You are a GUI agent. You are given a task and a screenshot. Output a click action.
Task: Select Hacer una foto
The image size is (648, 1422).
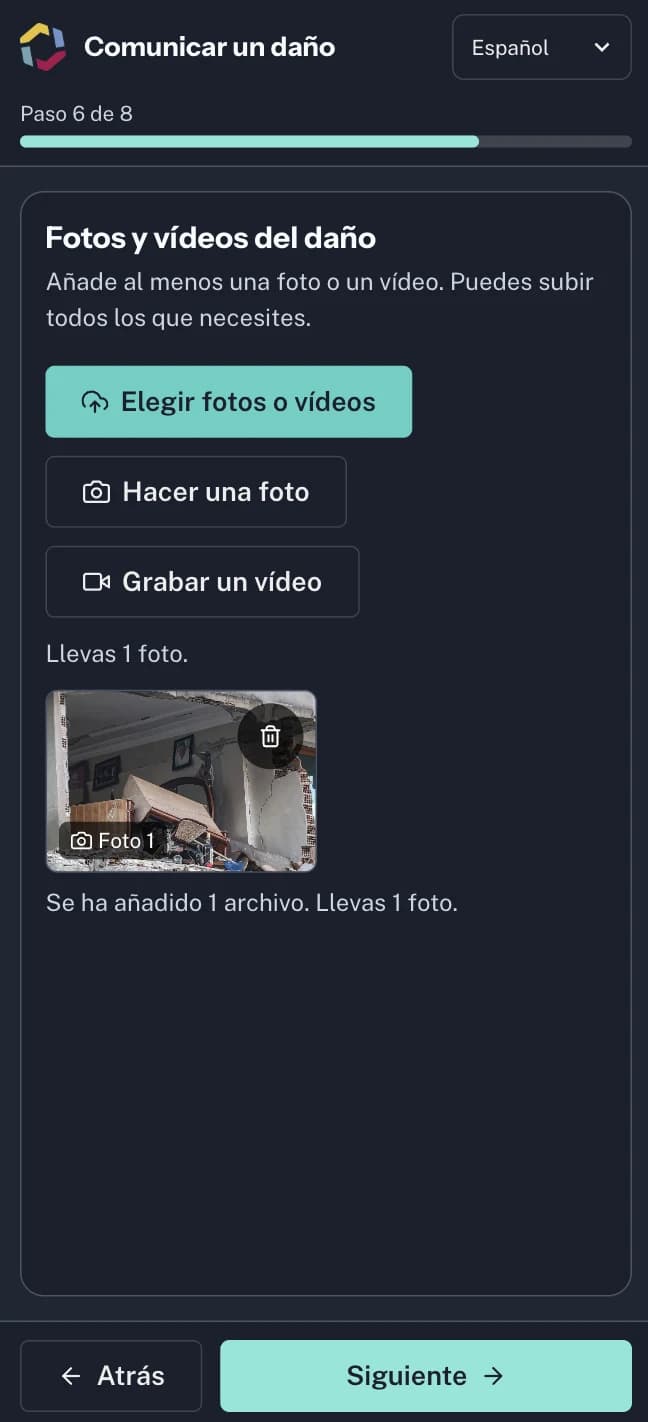(x=196, y=492)
